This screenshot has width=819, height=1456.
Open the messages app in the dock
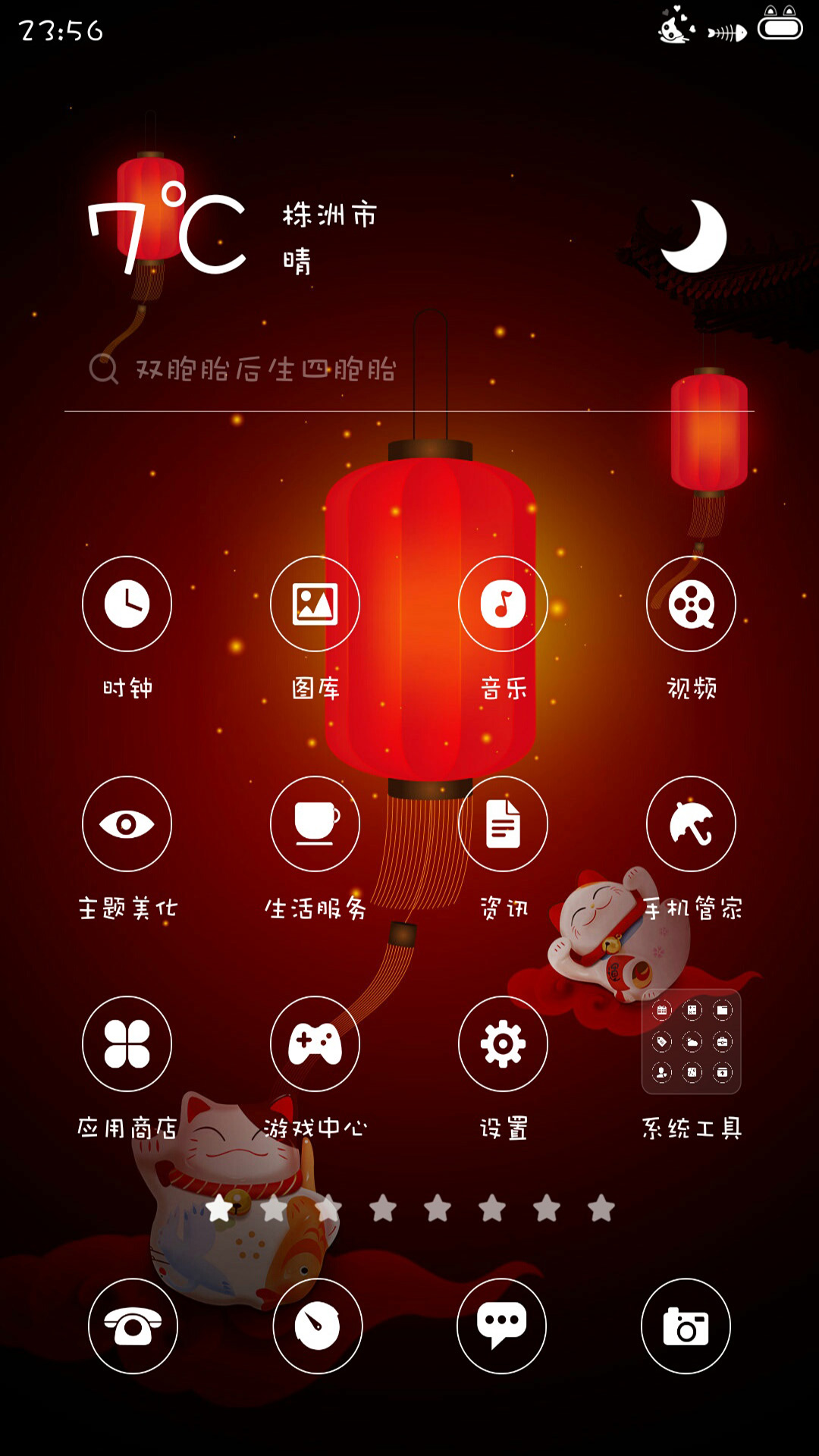tap(501, 1326)
